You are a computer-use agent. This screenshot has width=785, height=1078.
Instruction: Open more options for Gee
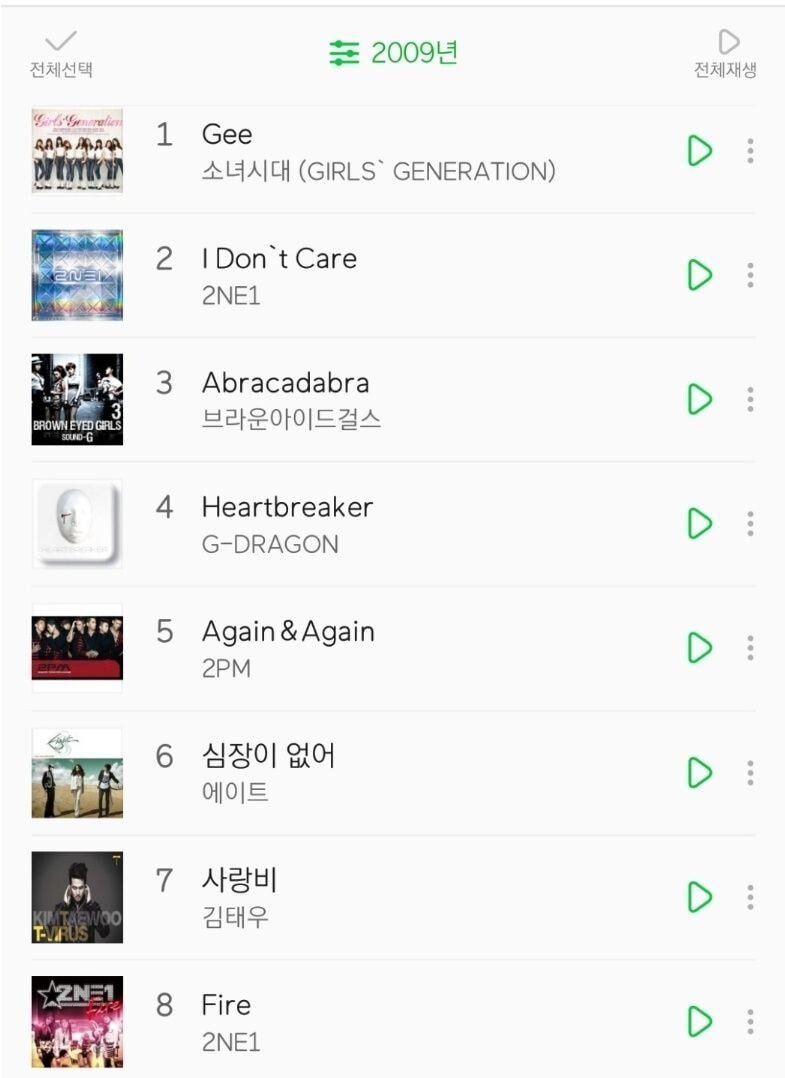(750, 151)
